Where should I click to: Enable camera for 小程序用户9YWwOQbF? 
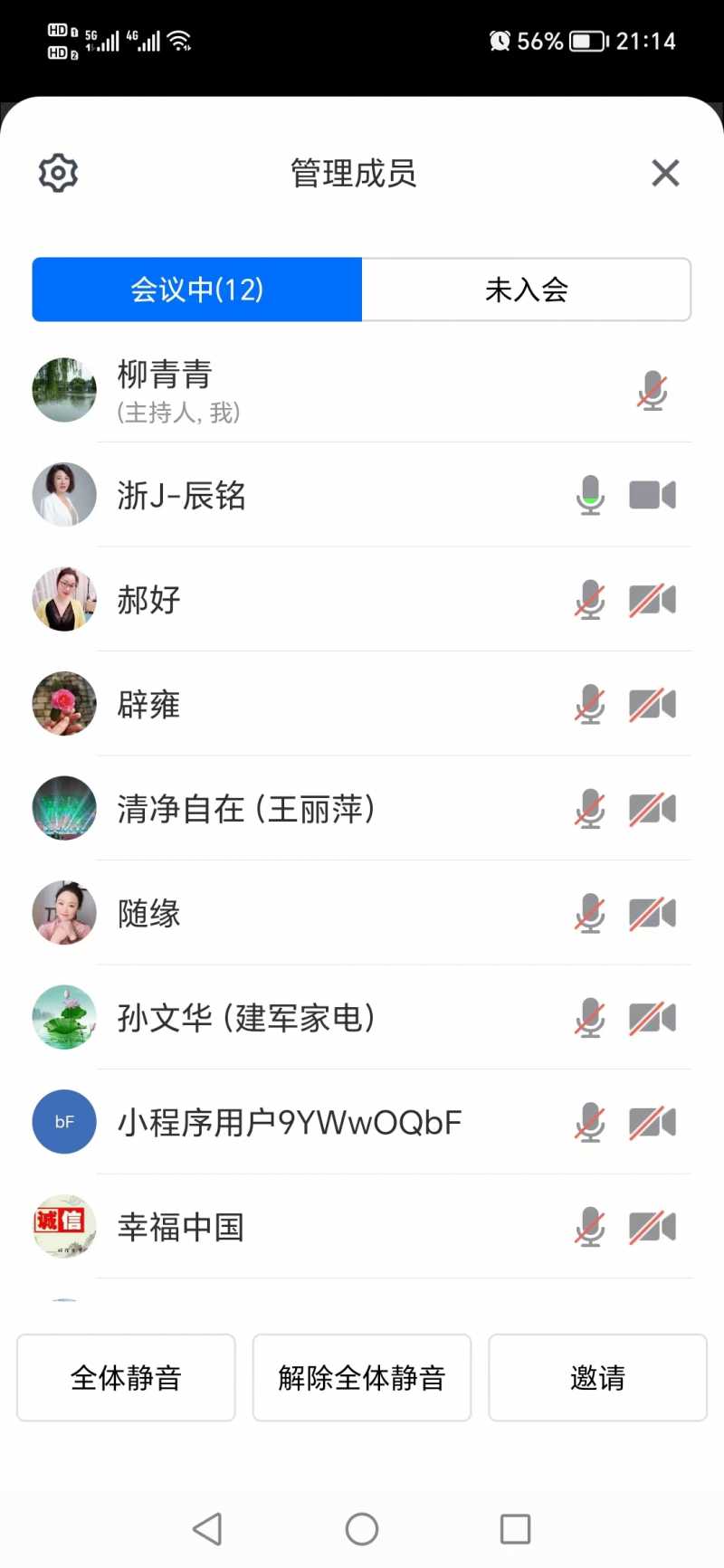[x=652, y=1122]
